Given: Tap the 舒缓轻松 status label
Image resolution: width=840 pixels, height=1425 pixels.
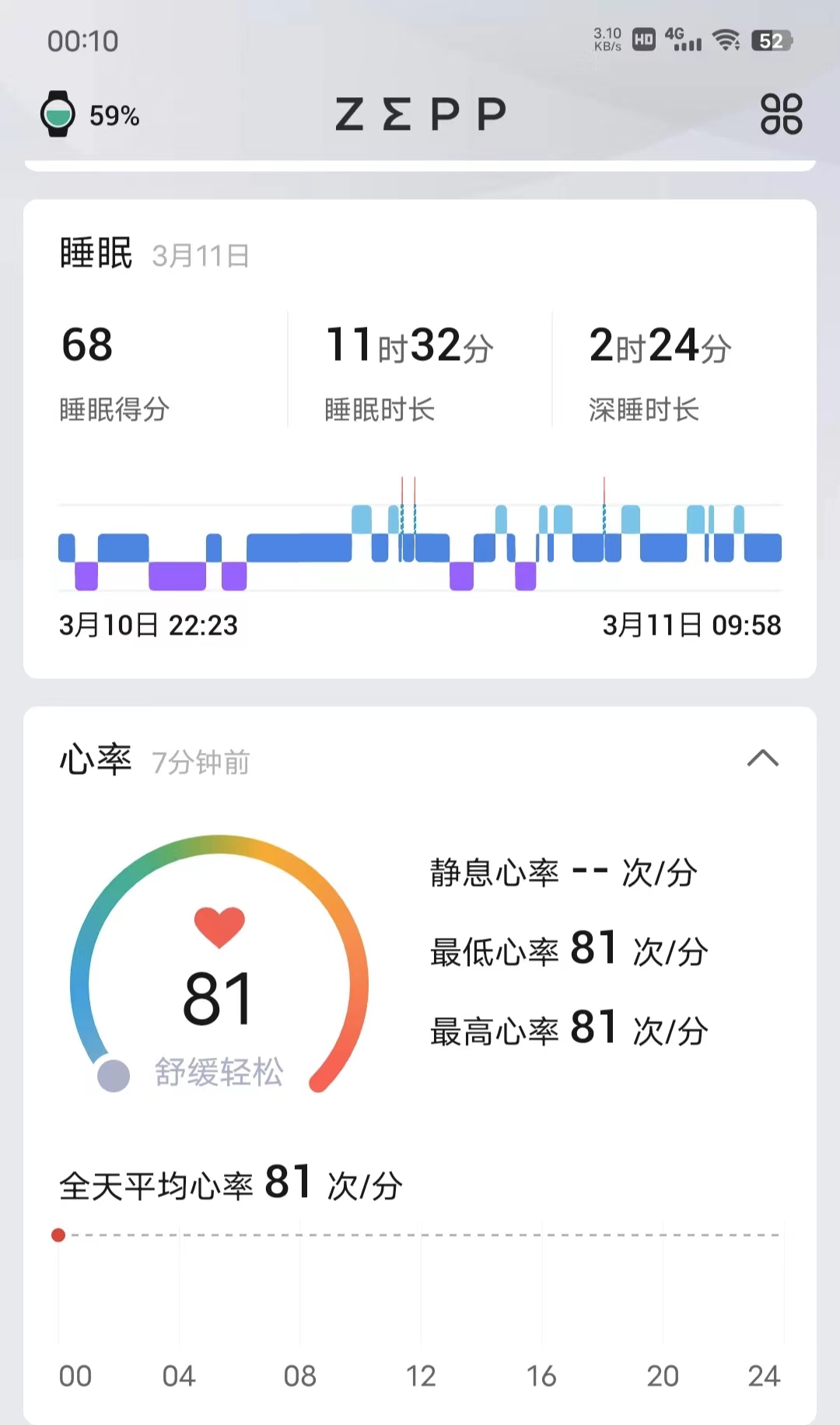Looking at the screenshot, I should tap(219, 1073).
